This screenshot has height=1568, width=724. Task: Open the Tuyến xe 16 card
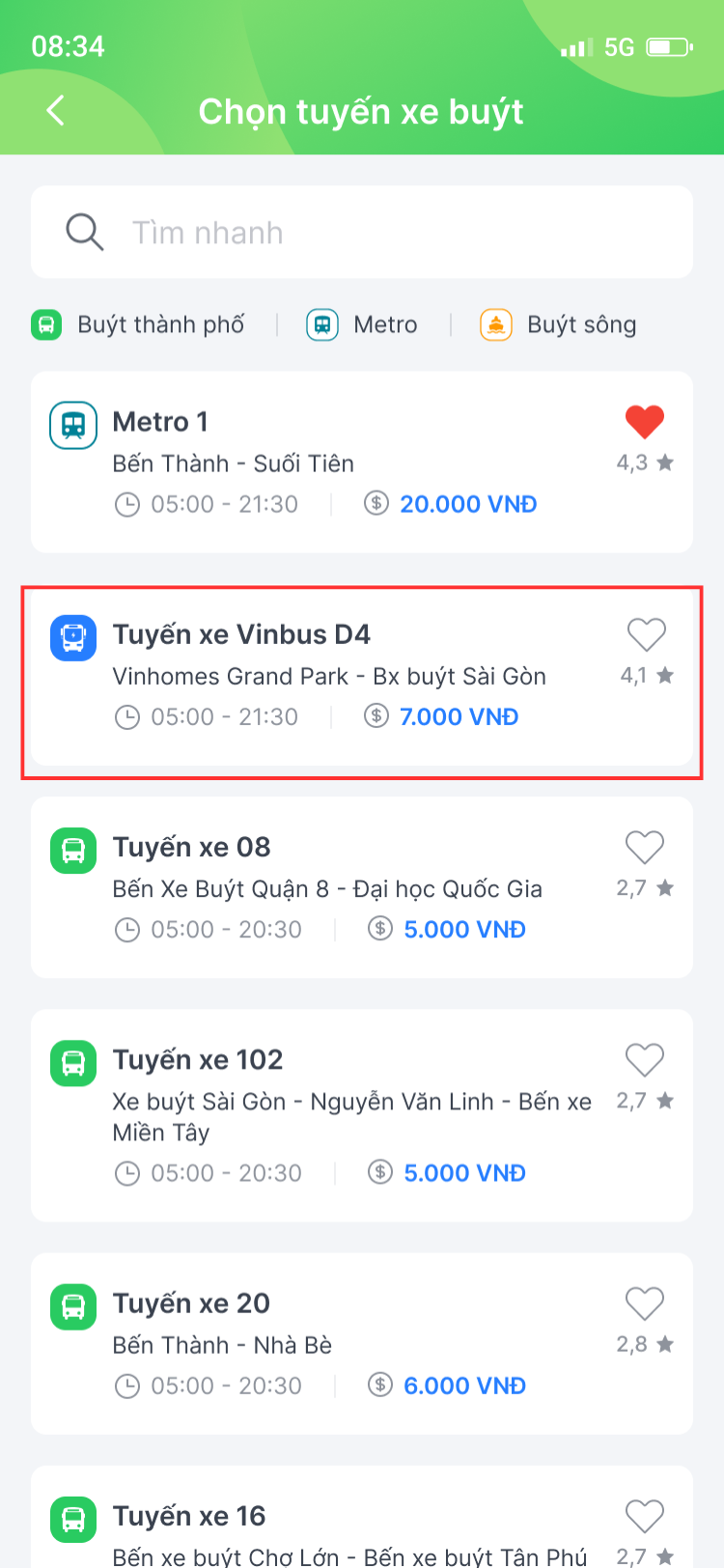tap(328, 1530)
